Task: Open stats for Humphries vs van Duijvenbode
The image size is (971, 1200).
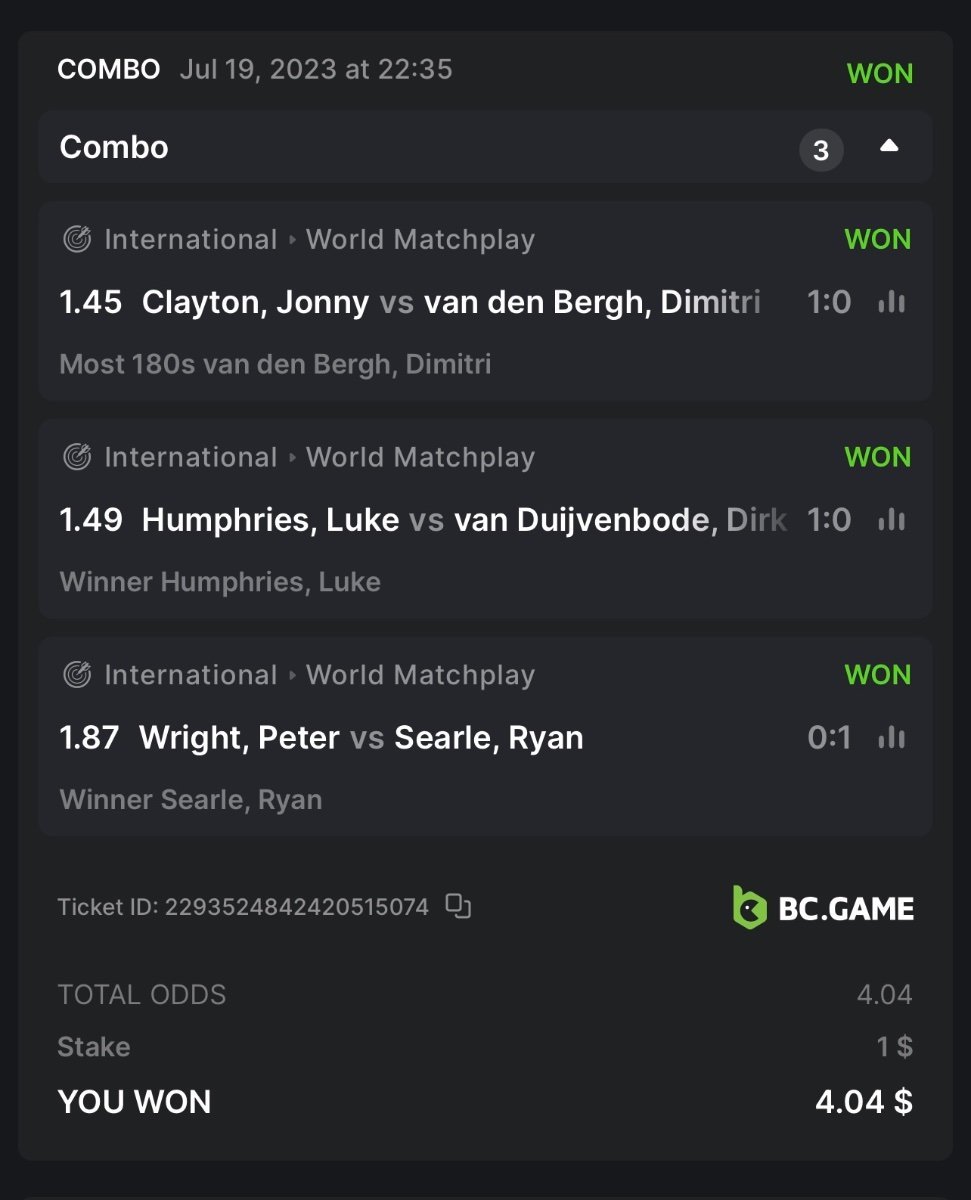Action: pos(891,520)
